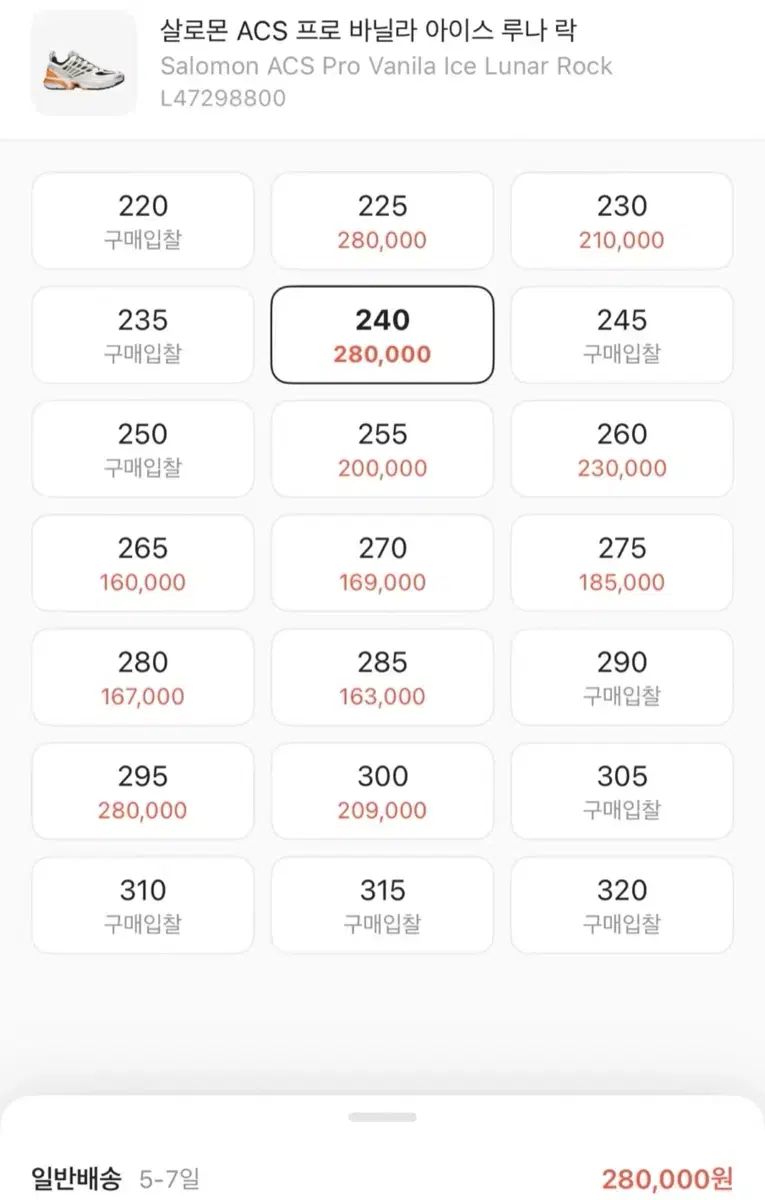The height and width of the screenshot is (1200, 765).
Task: Select size 310 purchase bid
Action: pos(143,905)
